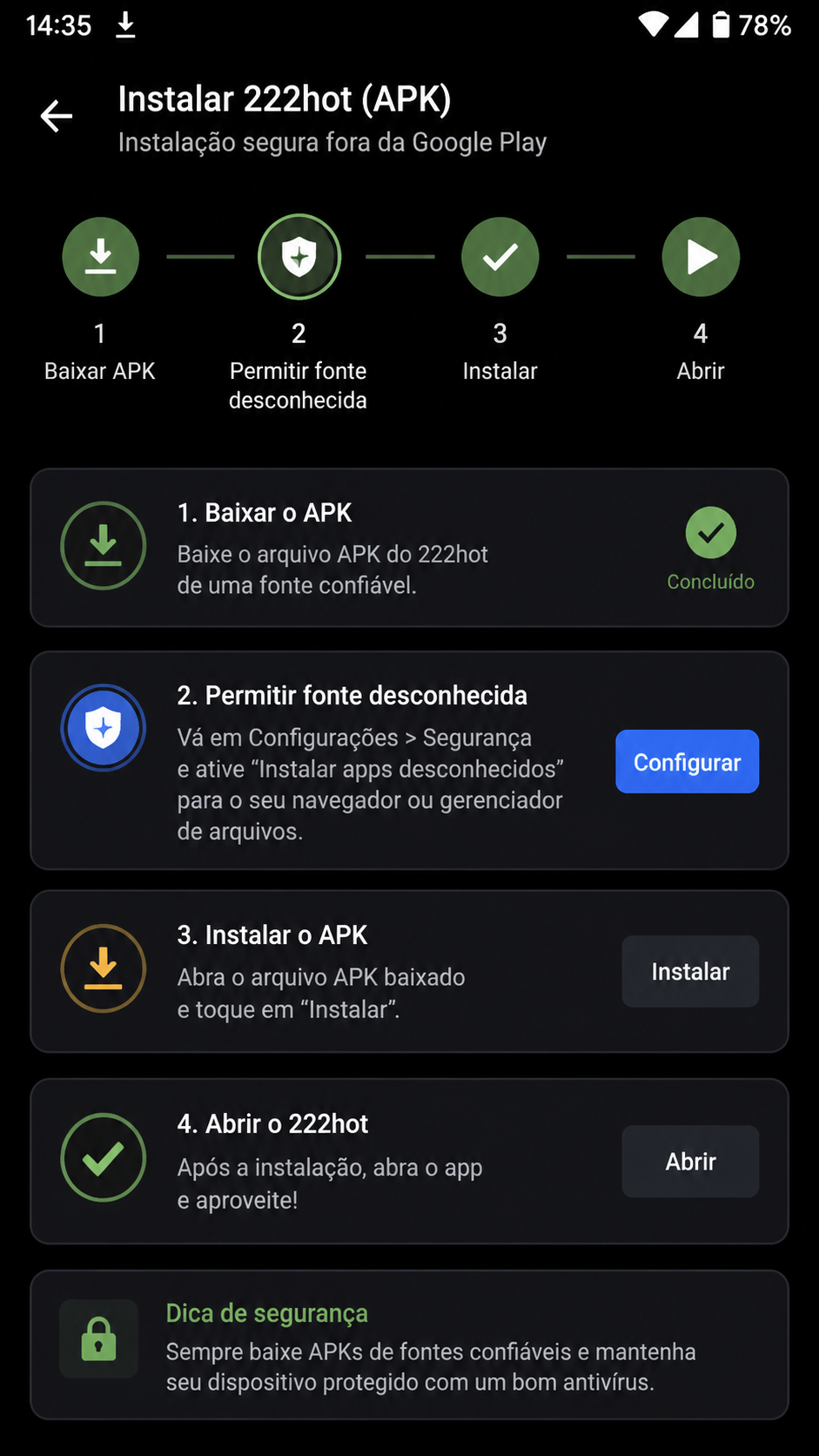819x1456 pixels.
Task: Tap the Instalar button in step 3
Action: tap(690, 971)
